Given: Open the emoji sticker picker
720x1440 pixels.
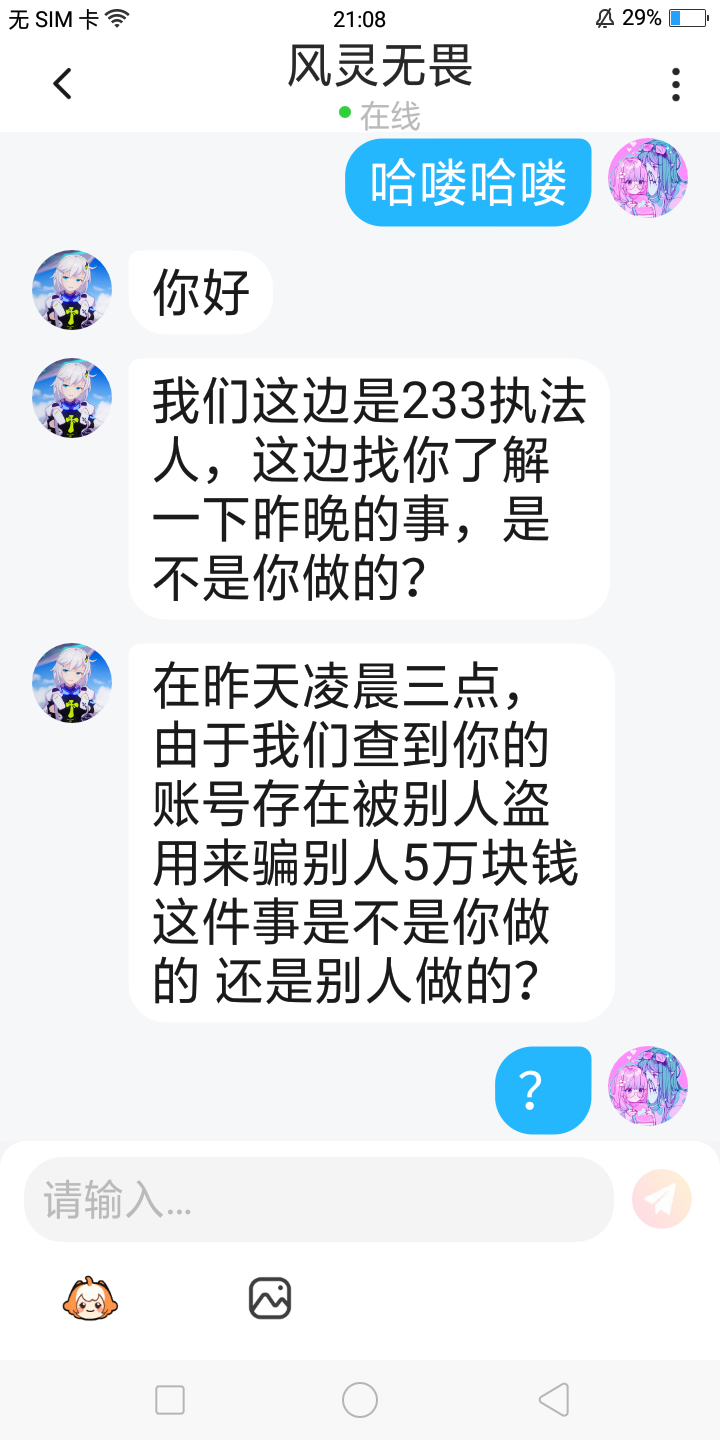Looking at the screenshot, I should pyautogui.click(x=91, y=1299).
